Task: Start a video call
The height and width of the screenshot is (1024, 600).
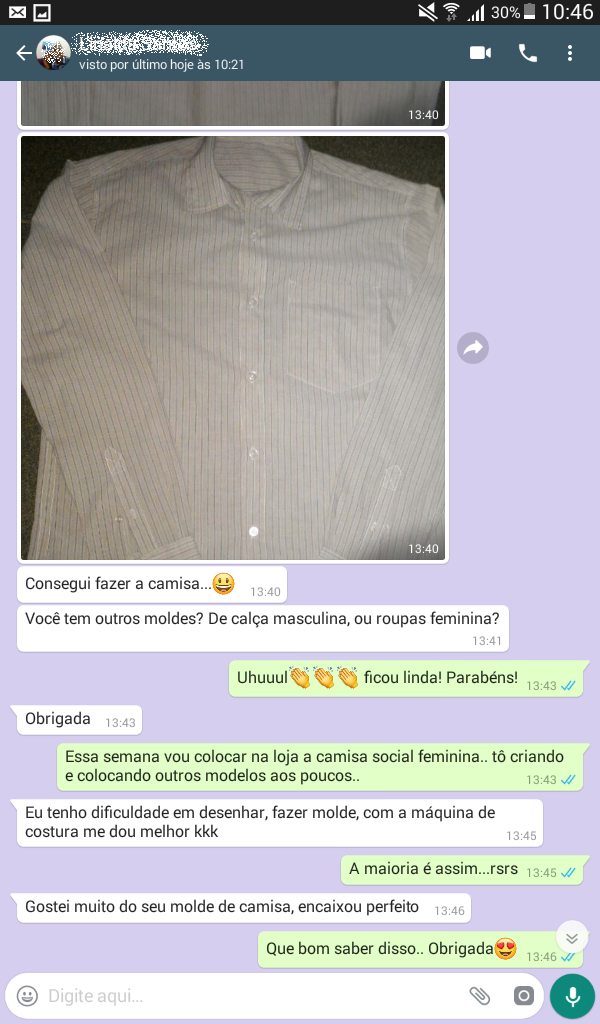Action: 481,53
